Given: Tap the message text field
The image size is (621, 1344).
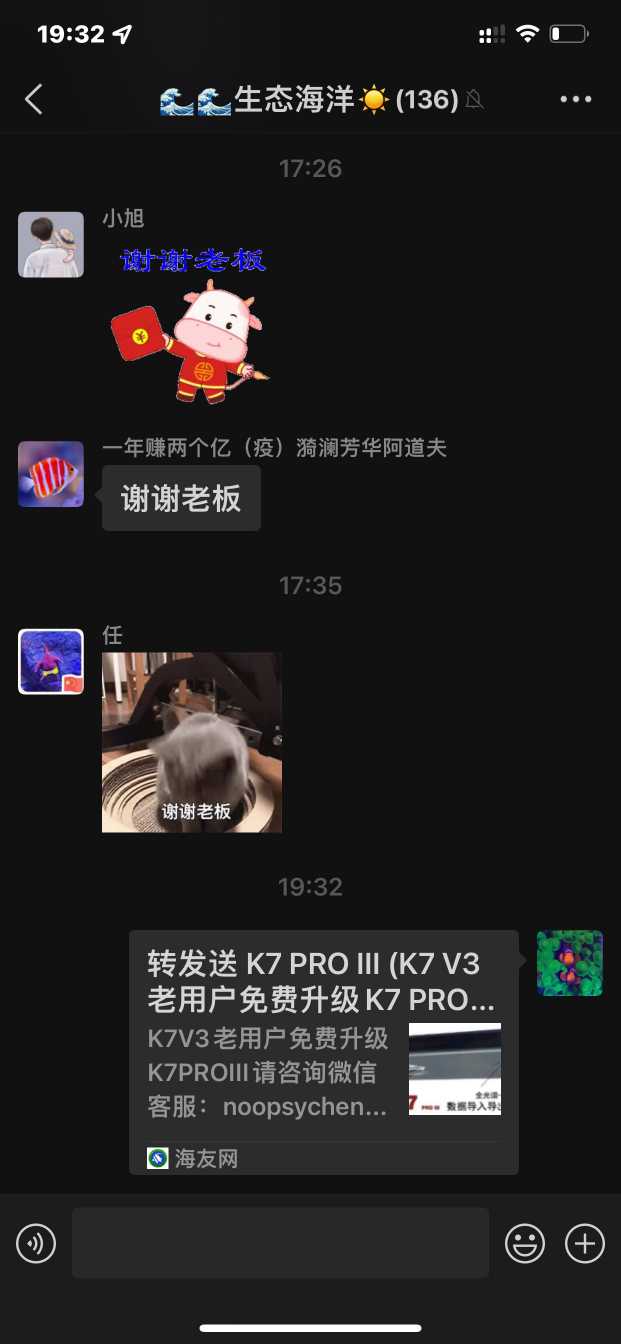Looking at the screenshot, I should [280, 1243].
